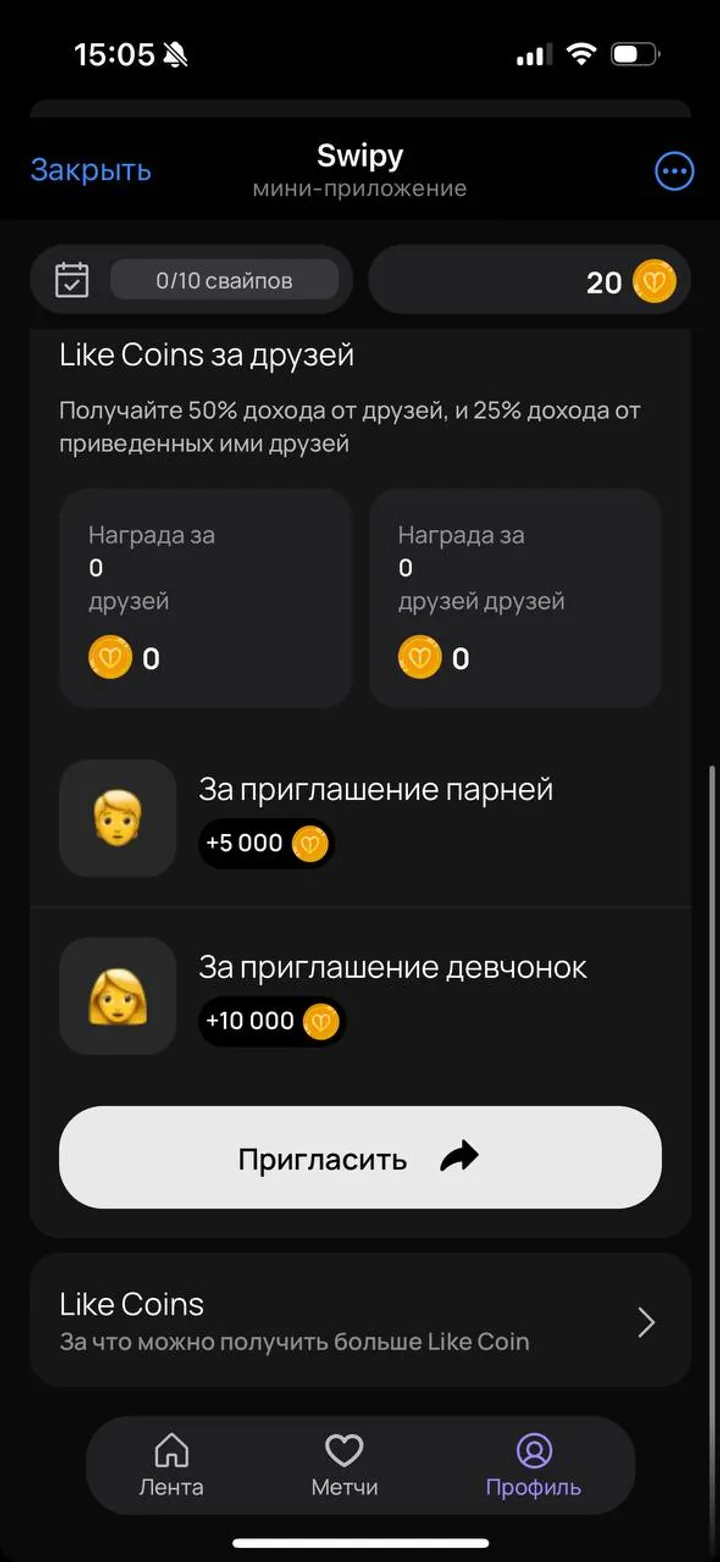Tap the Пригласить invite button
This screenshot has width=720, height=1562.
click(360, 1156)
